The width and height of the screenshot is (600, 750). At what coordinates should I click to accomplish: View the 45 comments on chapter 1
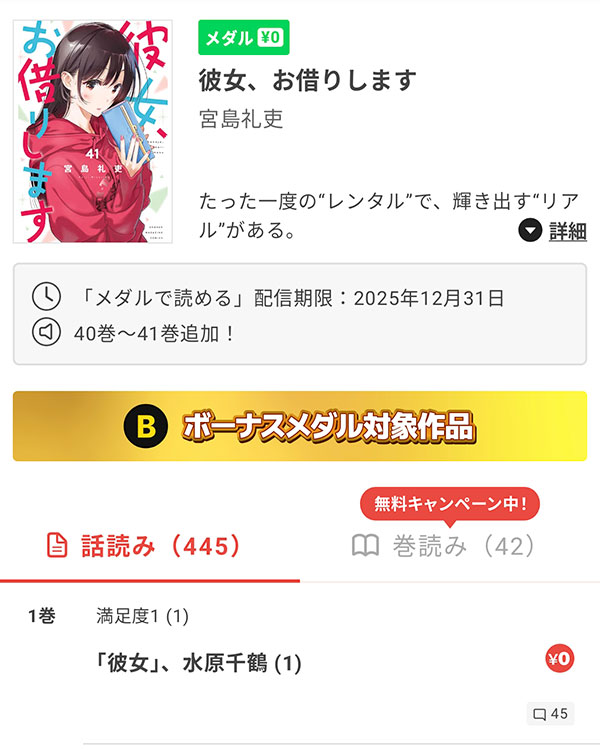coord(550,714)
